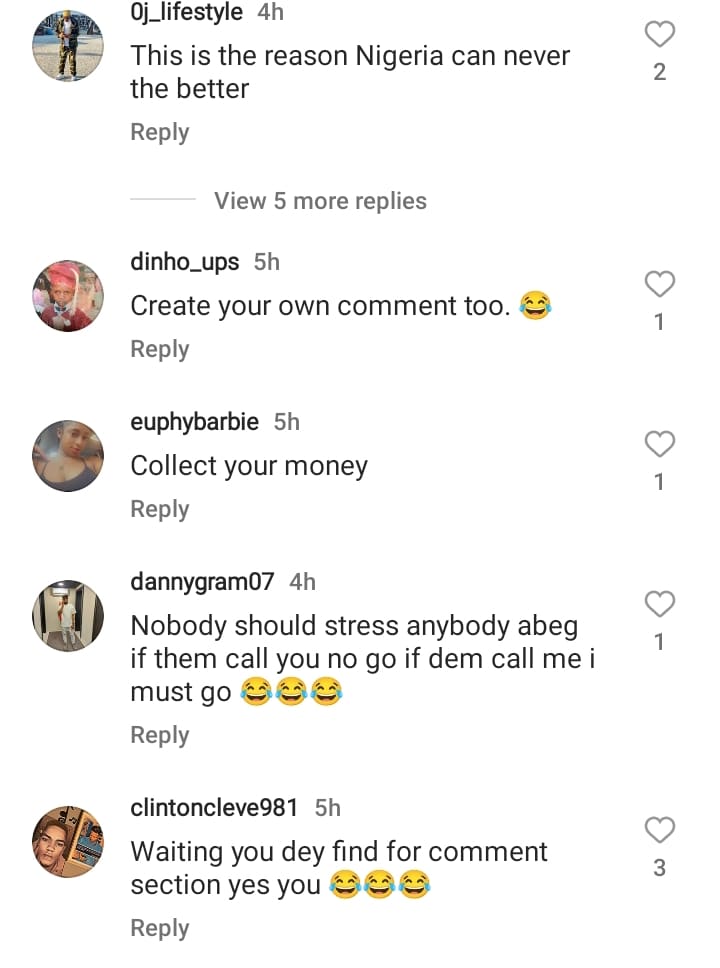The height and width of the screenshot is (968, 720).
Task: Open dinho_ups' profile picture
Action: click(68, 295)
